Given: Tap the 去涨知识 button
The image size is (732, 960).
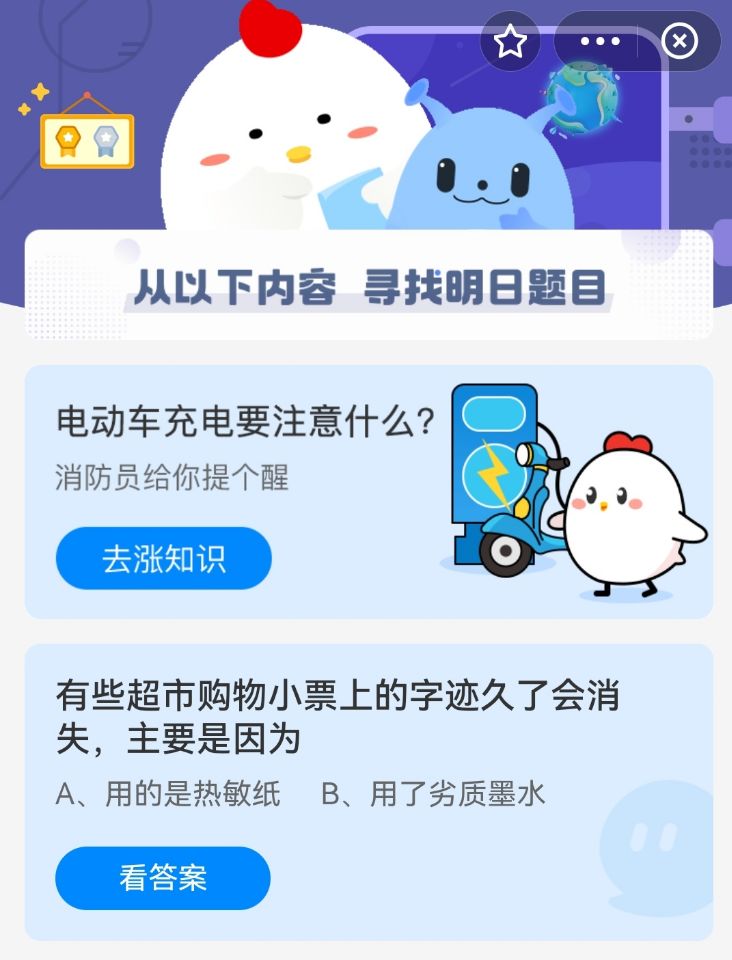Looking at the screenshot, I should point(165,558).
